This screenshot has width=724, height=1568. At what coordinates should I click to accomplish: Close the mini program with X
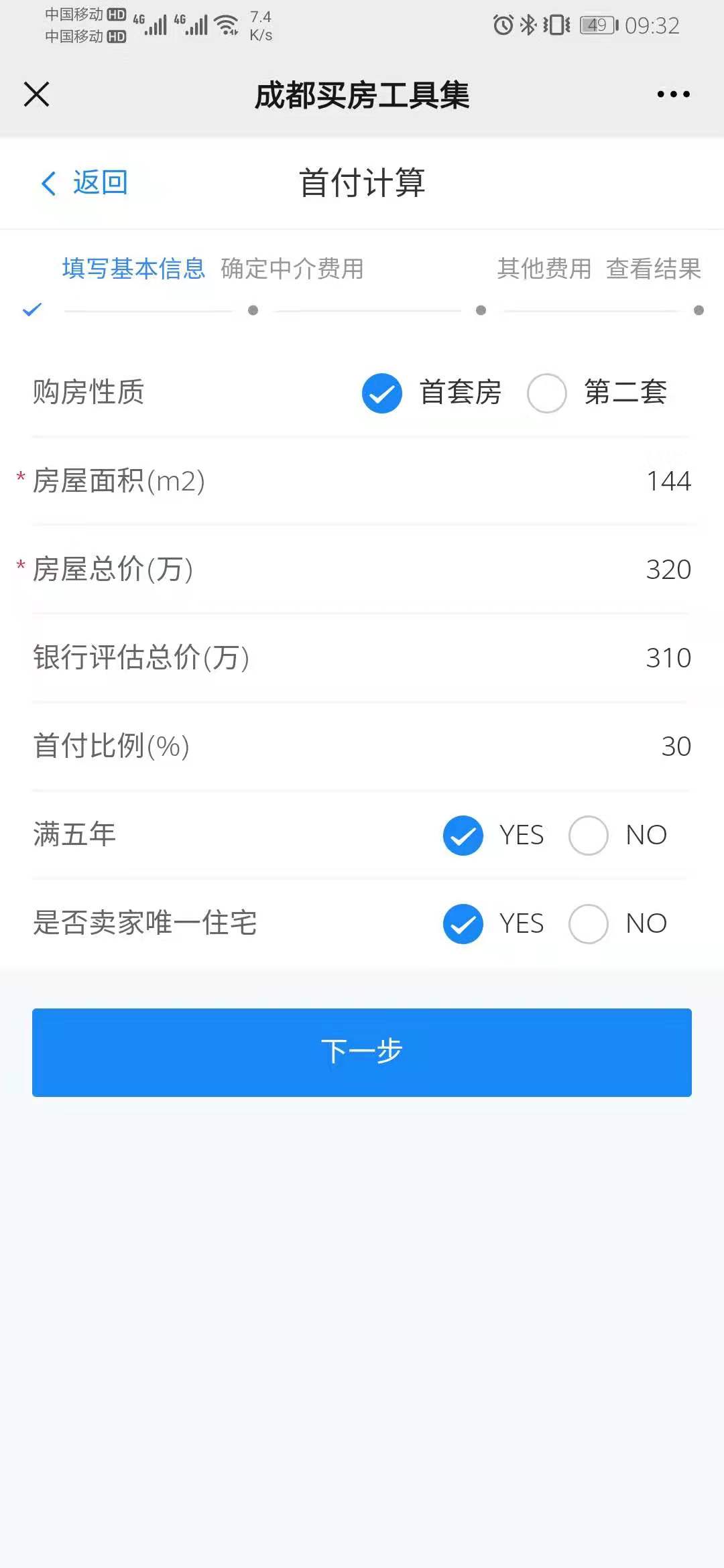tap(37, 94)
